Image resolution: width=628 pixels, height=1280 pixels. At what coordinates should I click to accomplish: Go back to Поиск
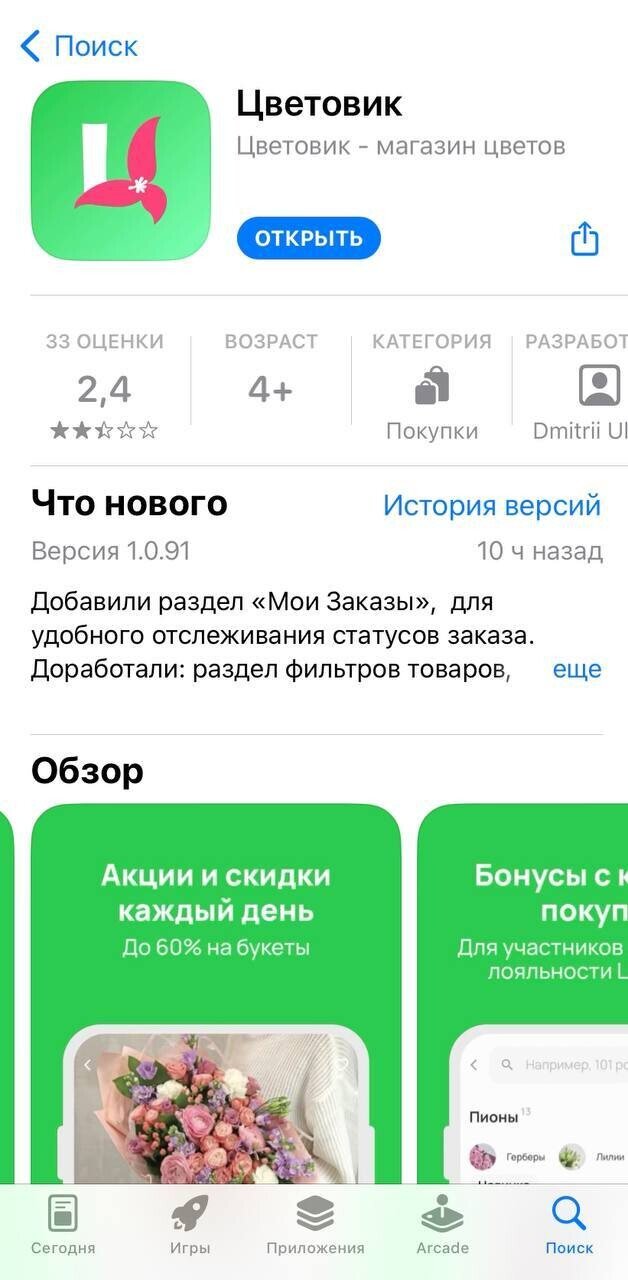pyautogui.click(x=78, y=46)
